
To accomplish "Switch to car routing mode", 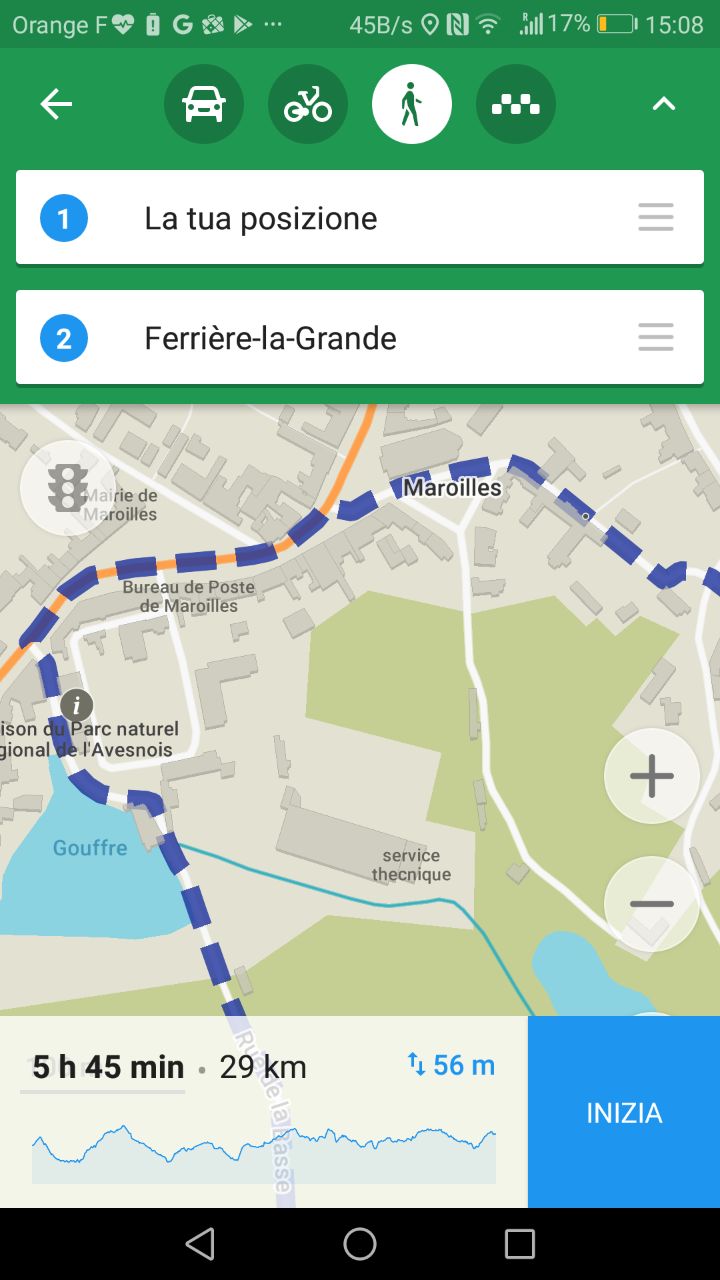I will (204, 104).
